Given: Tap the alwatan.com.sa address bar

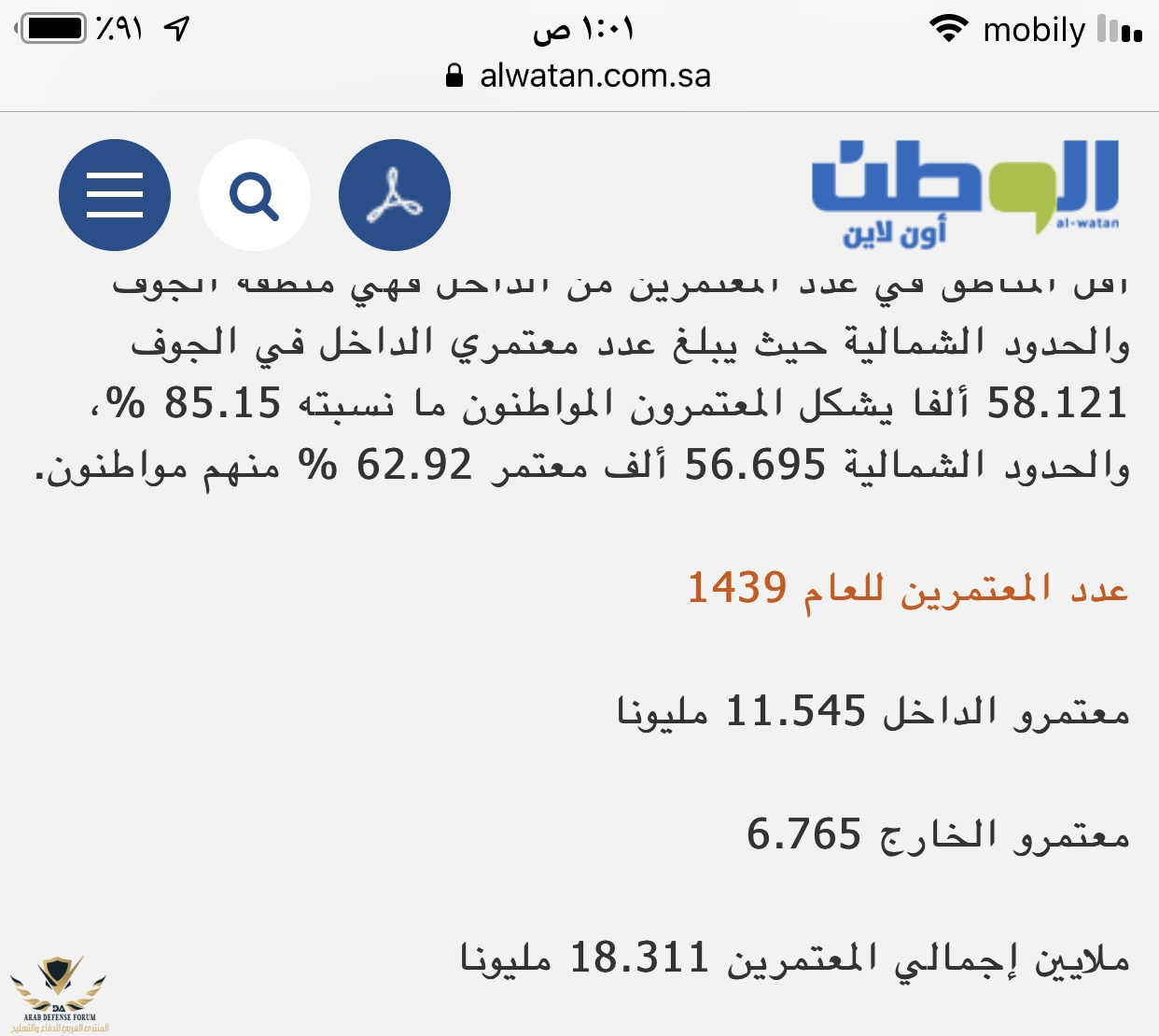Looking at the screenshot, I should (x=579, y=76).
